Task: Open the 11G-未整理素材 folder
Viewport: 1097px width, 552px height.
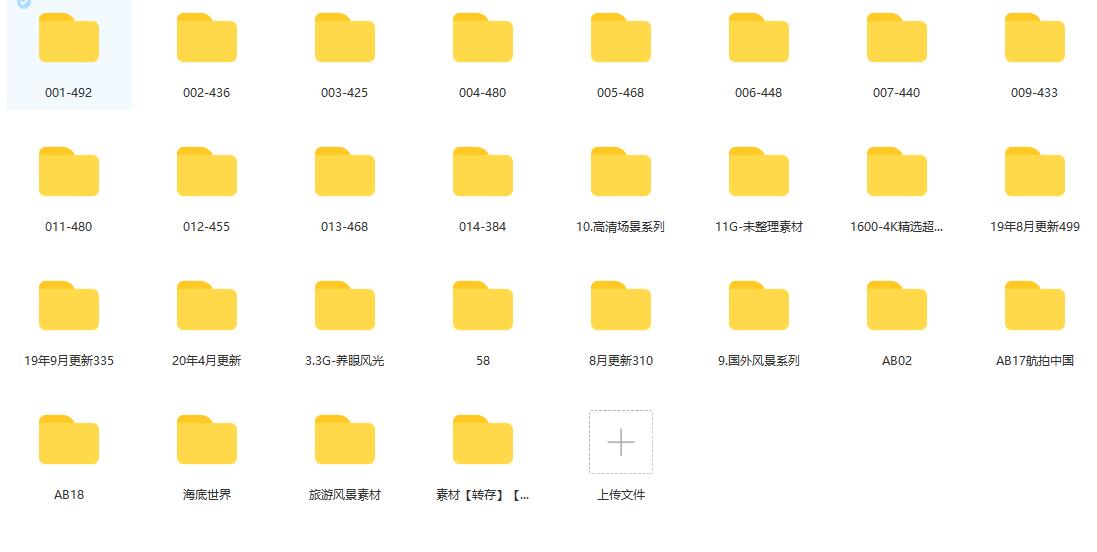Action: [x=759, y=173]
